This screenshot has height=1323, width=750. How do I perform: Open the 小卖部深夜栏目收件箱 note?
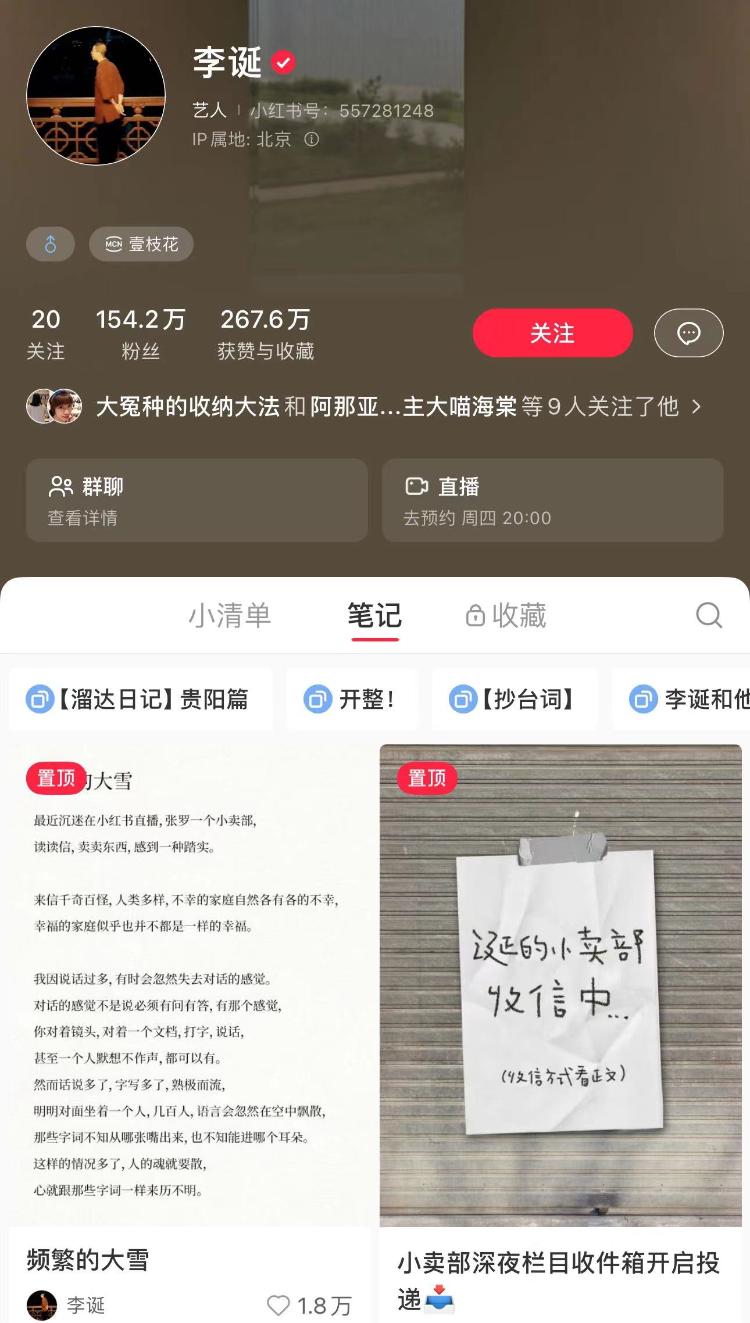pyautogui.click(x=560, y=985)
